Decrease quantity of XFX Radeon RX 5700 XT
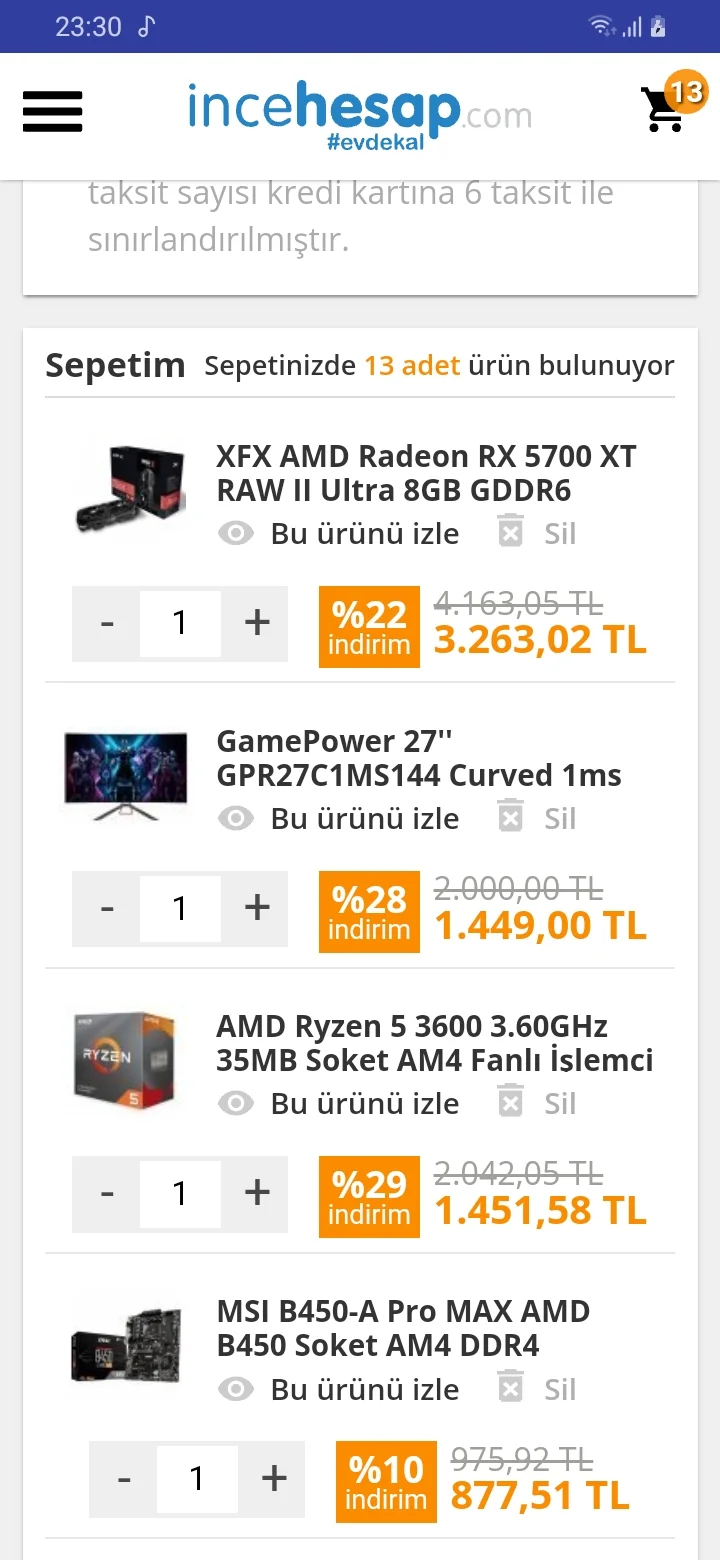 (x=107, y=623)
